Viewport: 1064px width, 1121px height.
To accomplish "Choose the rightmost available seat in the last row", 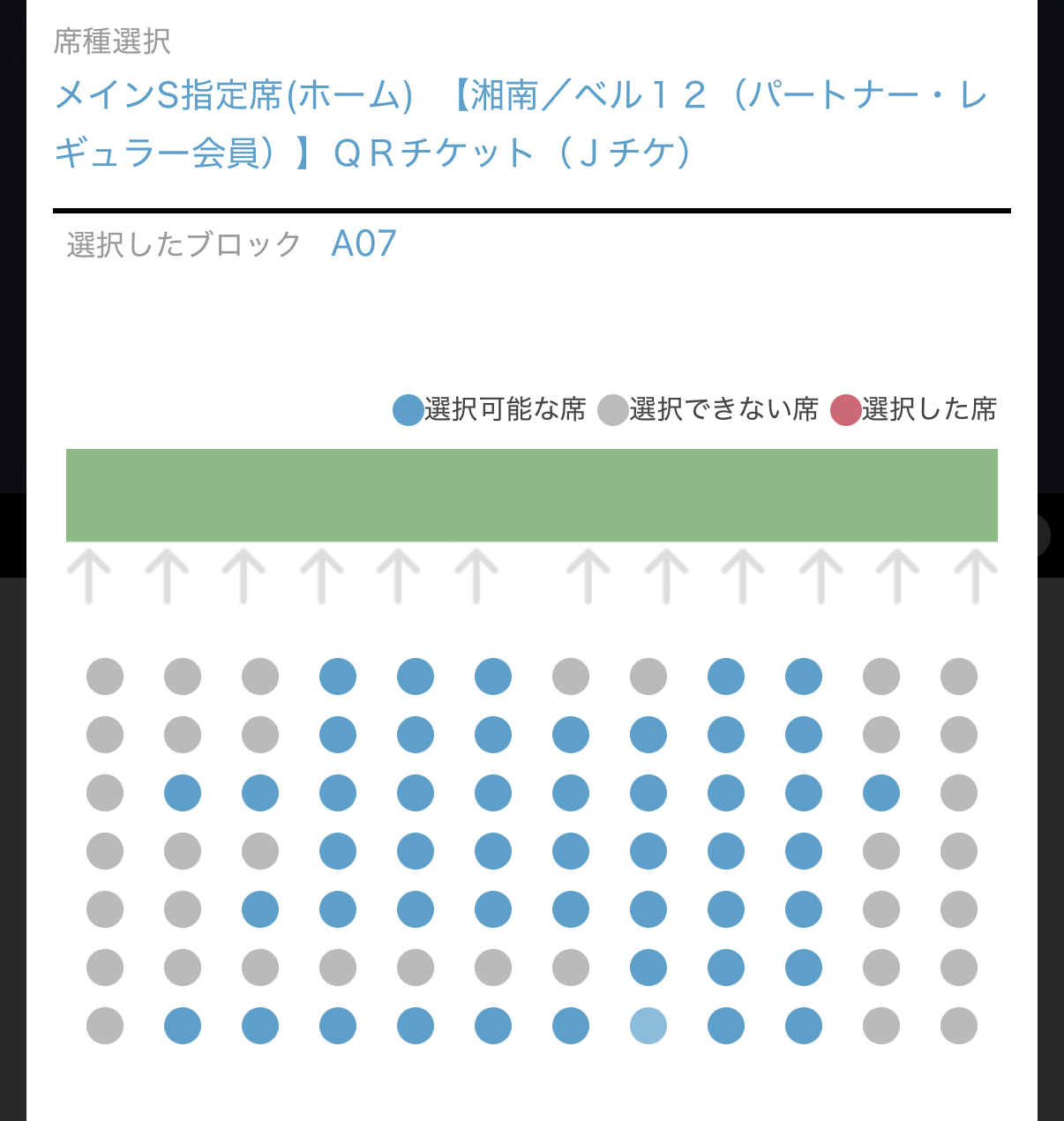I will click(804, 1026).
